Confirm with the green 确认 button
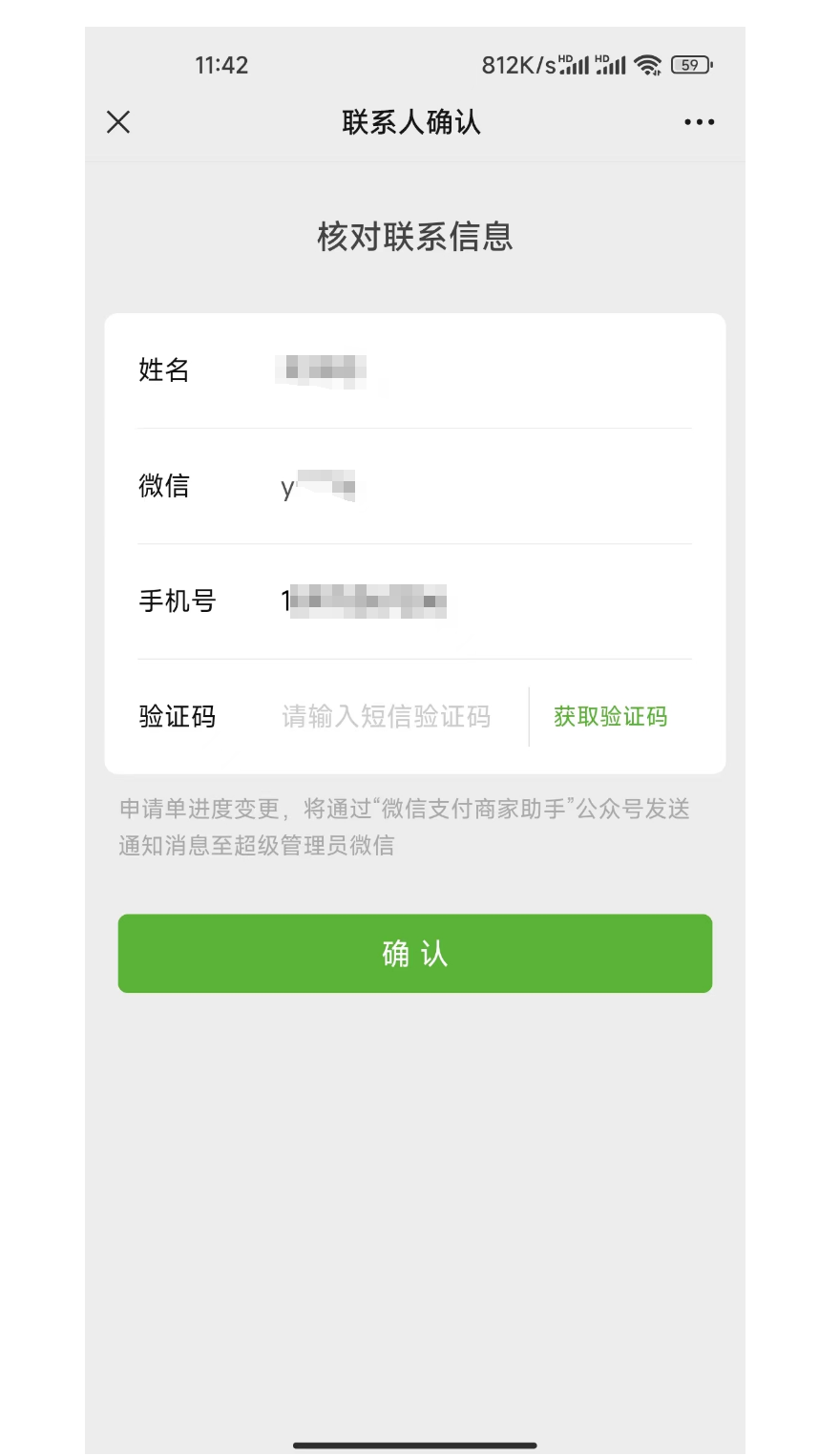Viewport: 840px width, 1455px height. (x=415, y=954)
